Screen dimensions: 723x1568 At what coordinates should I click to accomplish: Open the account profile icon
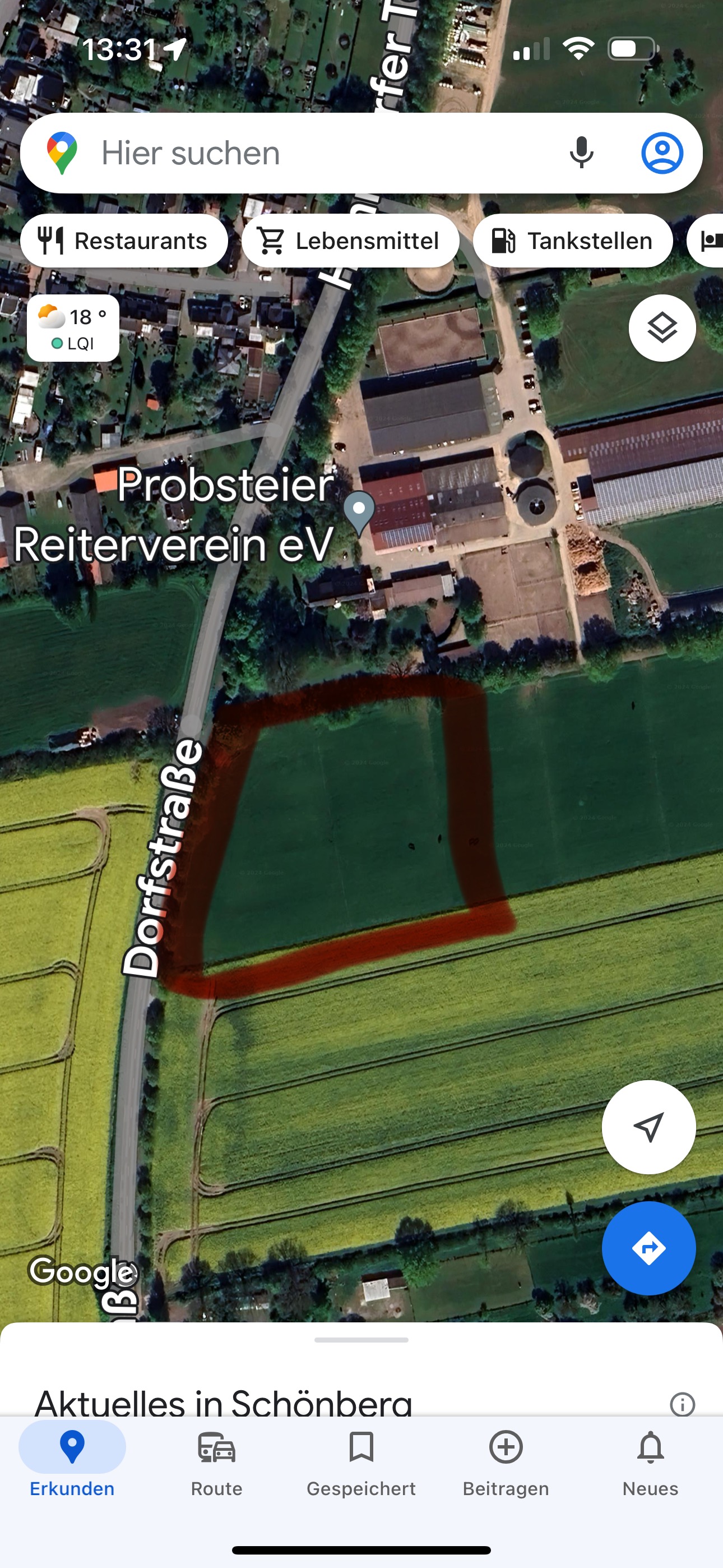point(661,153)
